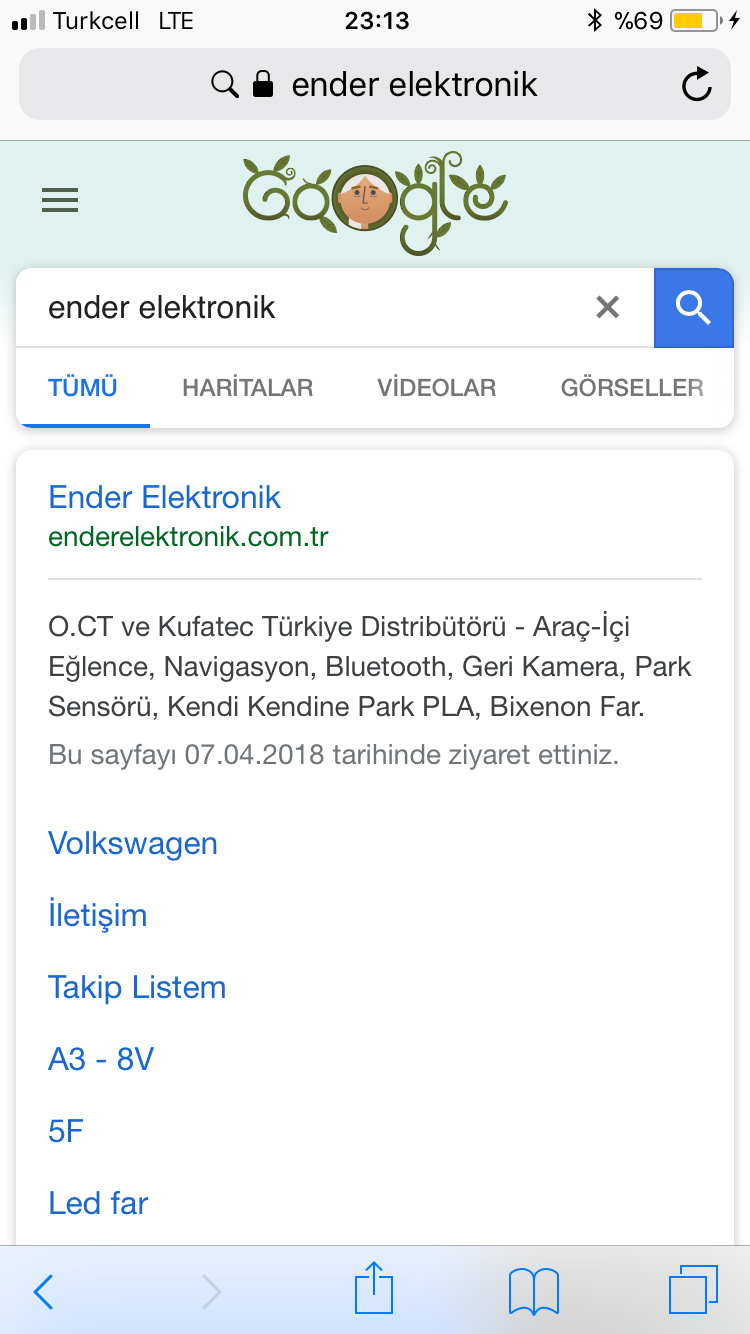Clear the search query text
This screenshot has width=750, height=1334.
(607, 307)
